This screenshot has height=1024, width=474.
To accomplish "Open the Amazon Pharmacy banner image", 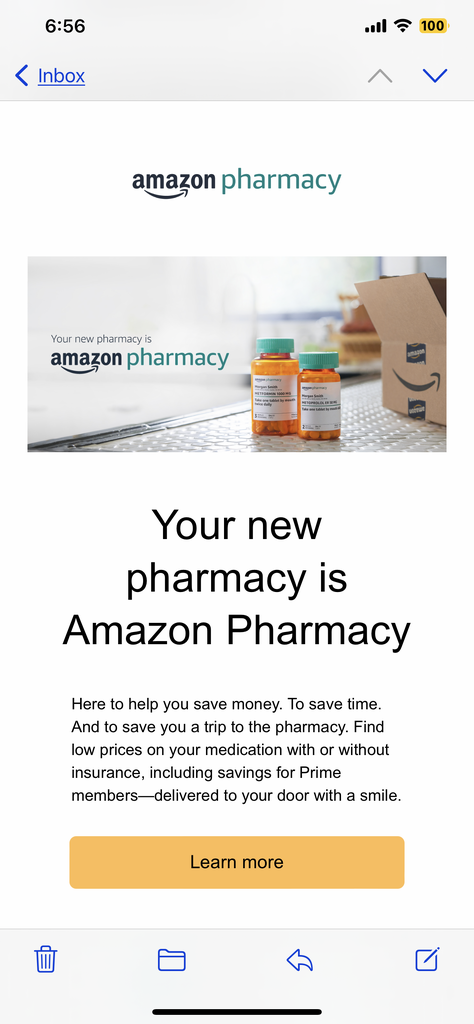I will click(x=237, y=354).
